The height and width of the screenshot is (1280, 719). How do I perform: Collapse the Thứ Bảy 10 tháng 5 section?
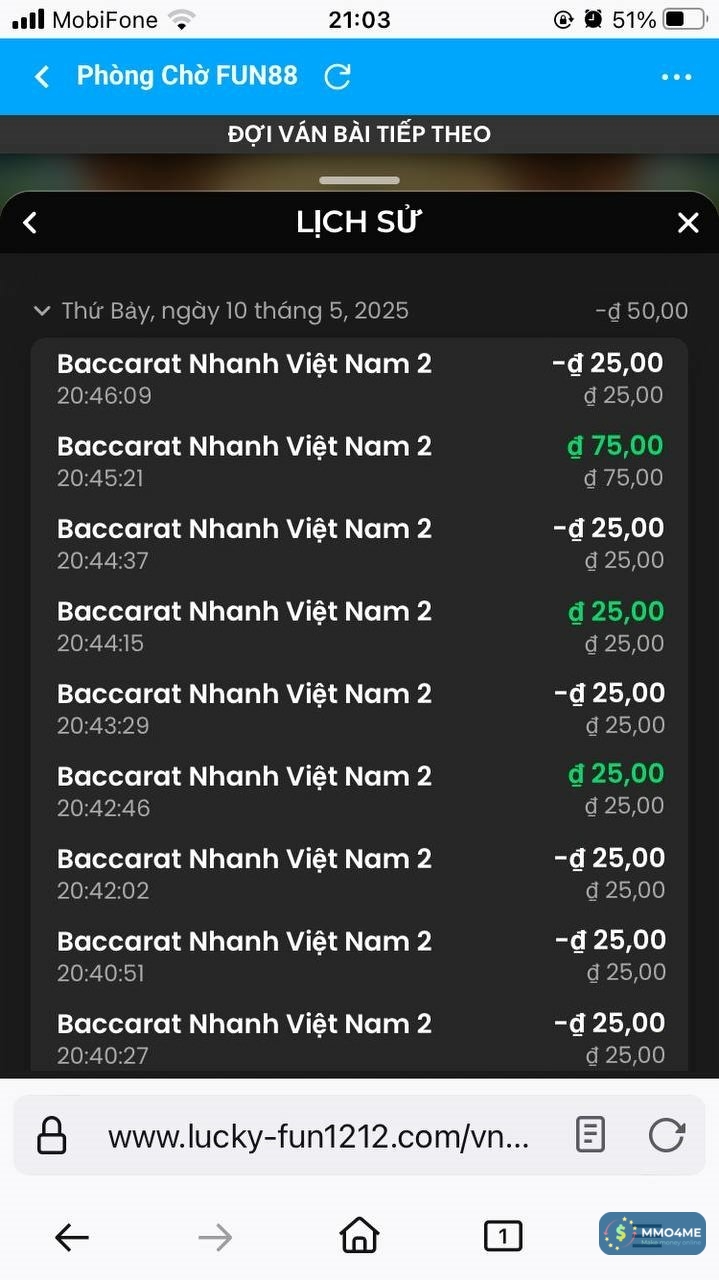coord(42,311)
